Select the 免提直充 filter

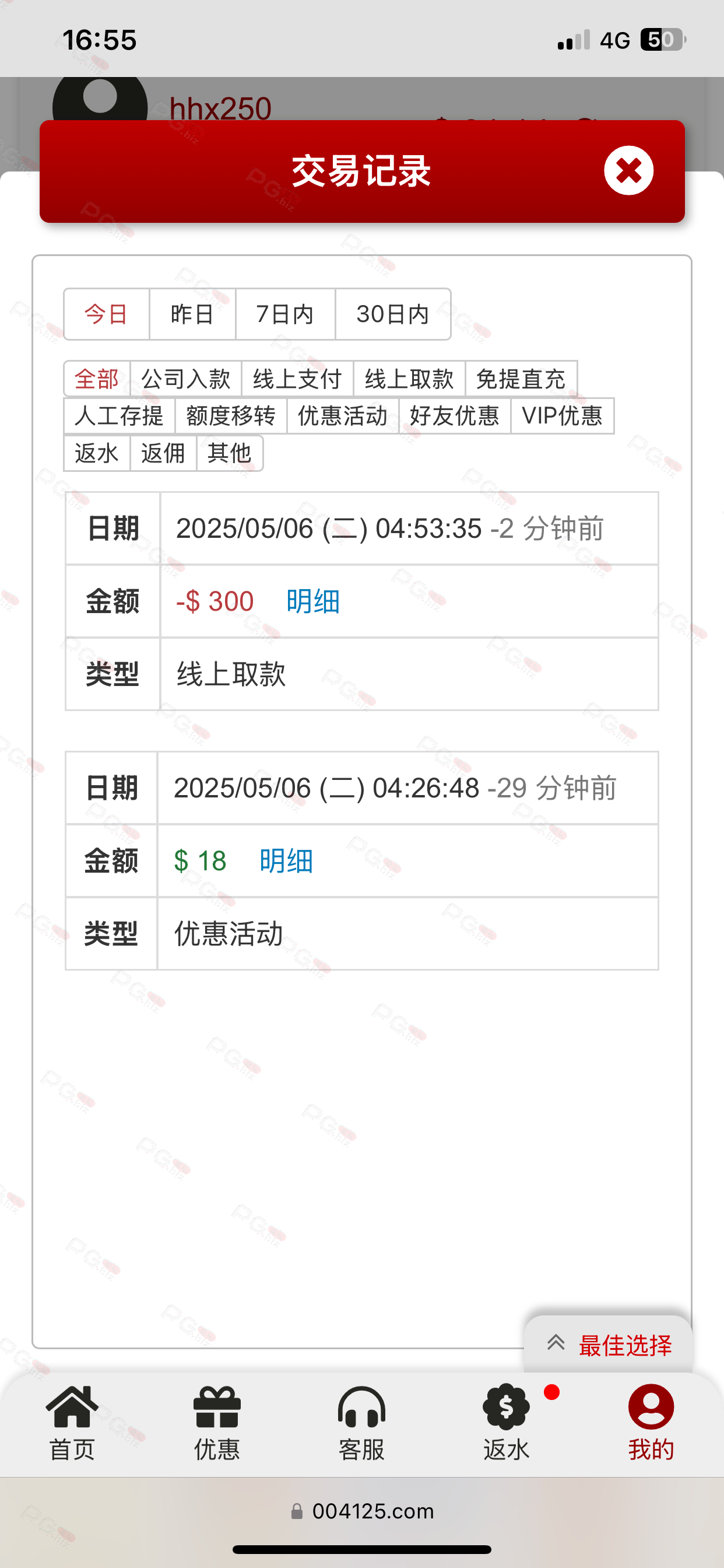point(521,379)
